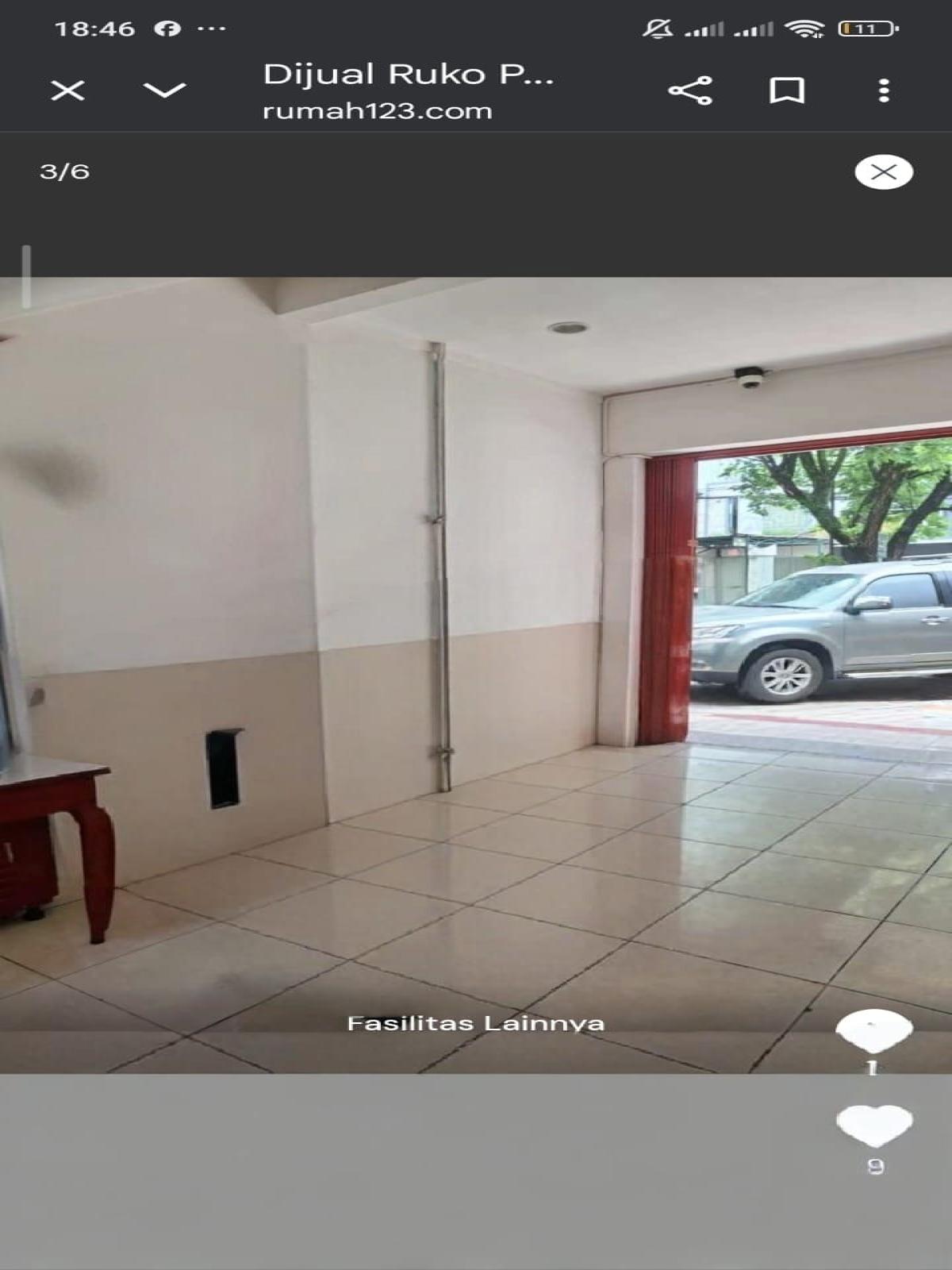The height and width of the screenshot is (1270, 952).
Task: Tap the 3/6 photo counter to expand gallery
Action: tap(63, 171)
